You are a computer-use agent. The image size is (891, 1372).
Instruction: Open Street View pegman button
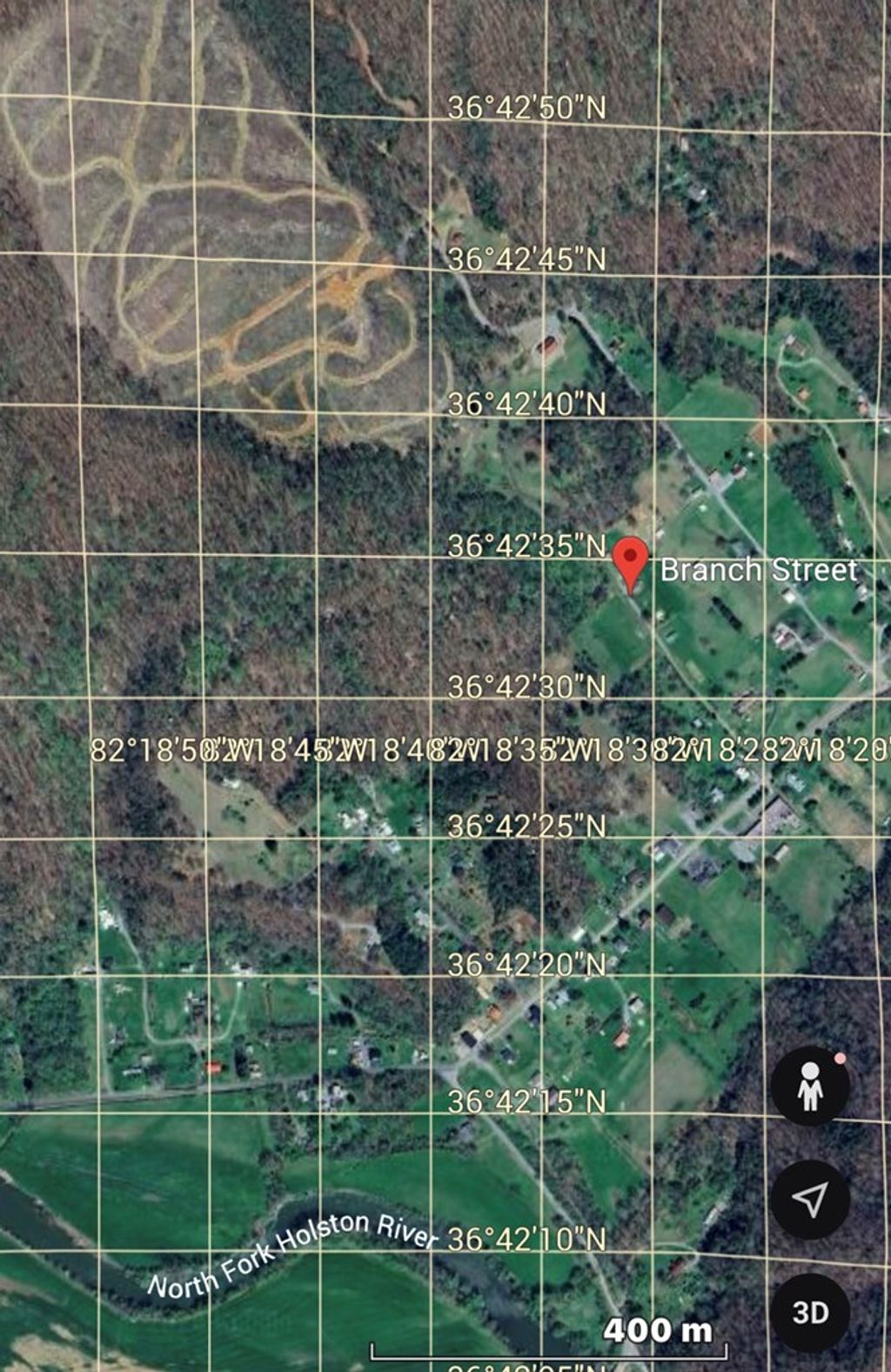(x=810, y=1086)
